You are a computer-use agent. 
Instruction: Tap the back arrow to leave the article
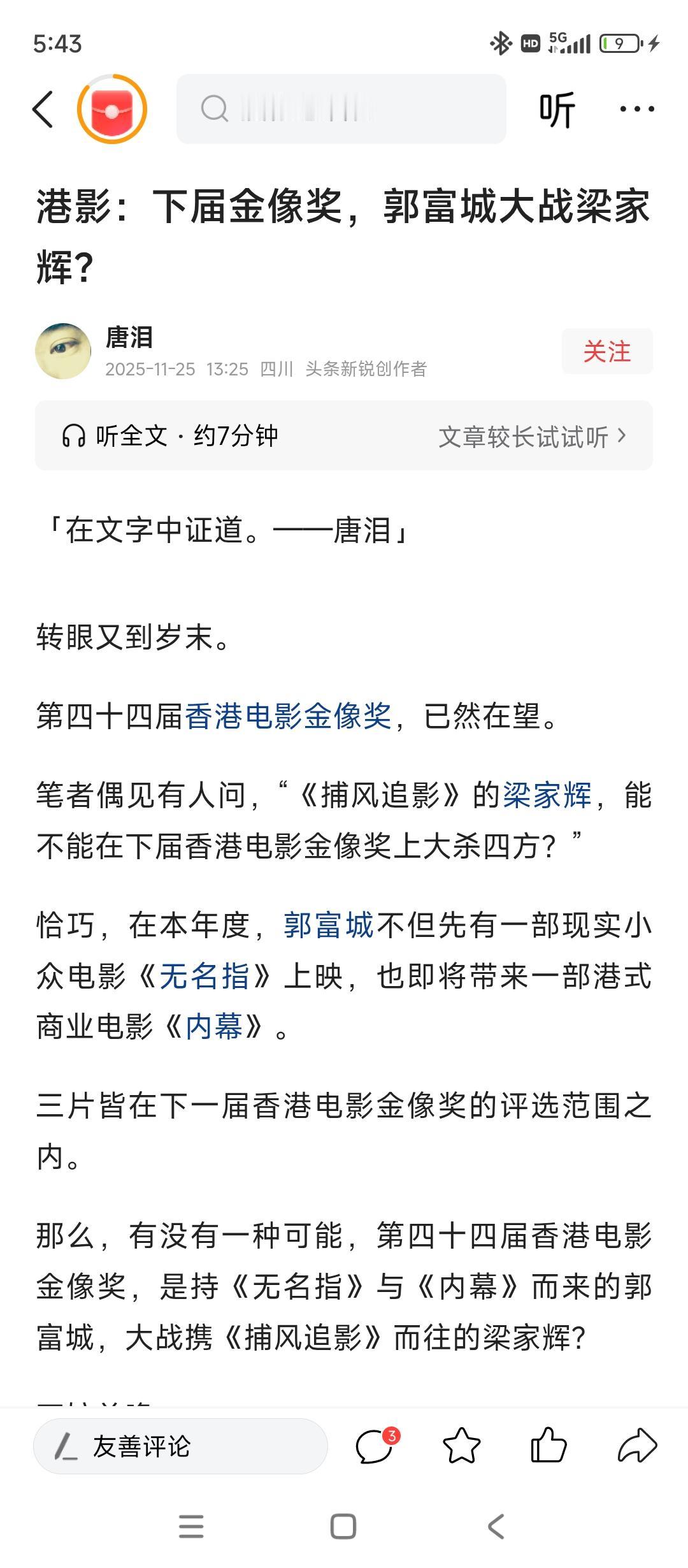click(43, 110)
